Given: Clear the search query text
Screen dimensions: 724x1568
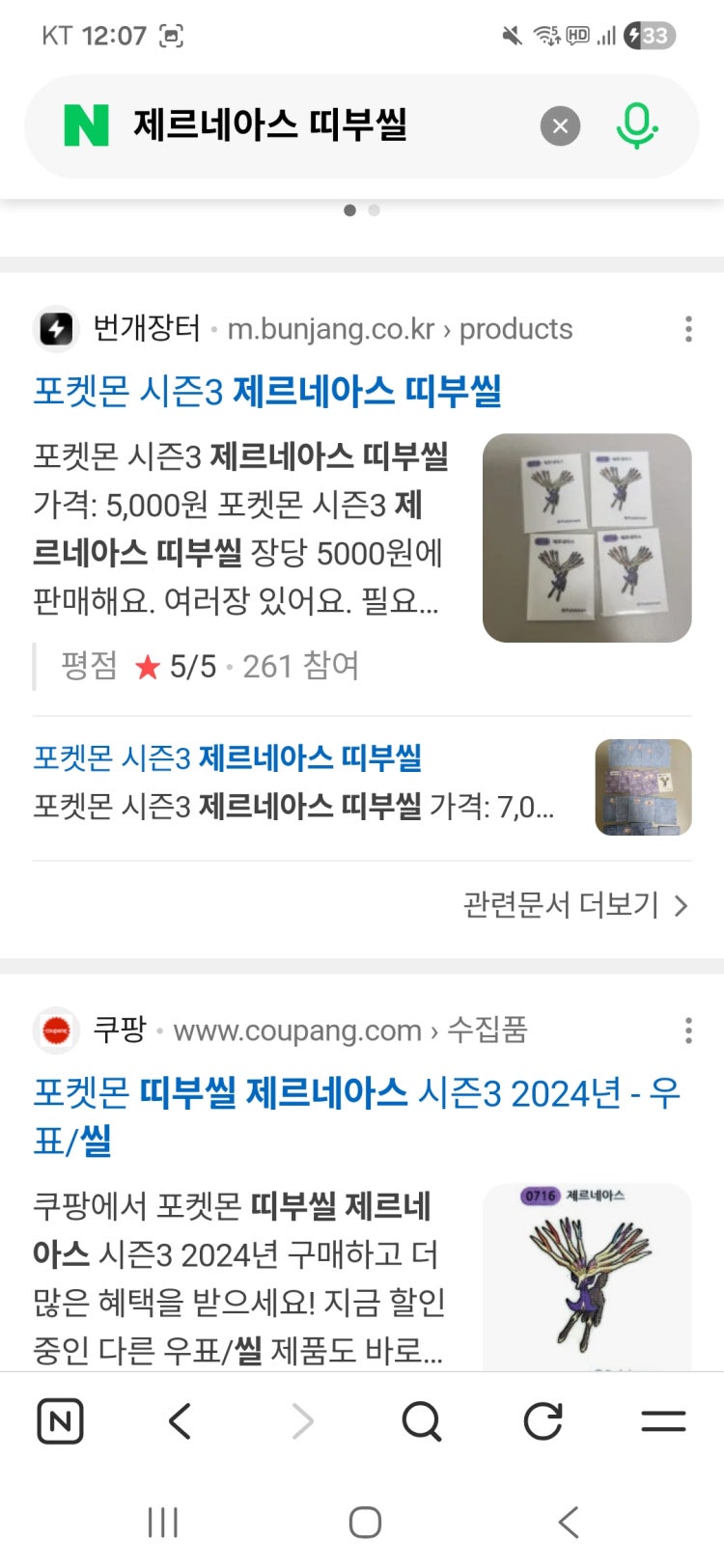Looking at the screenshot, I should click(x=560, y=126).
